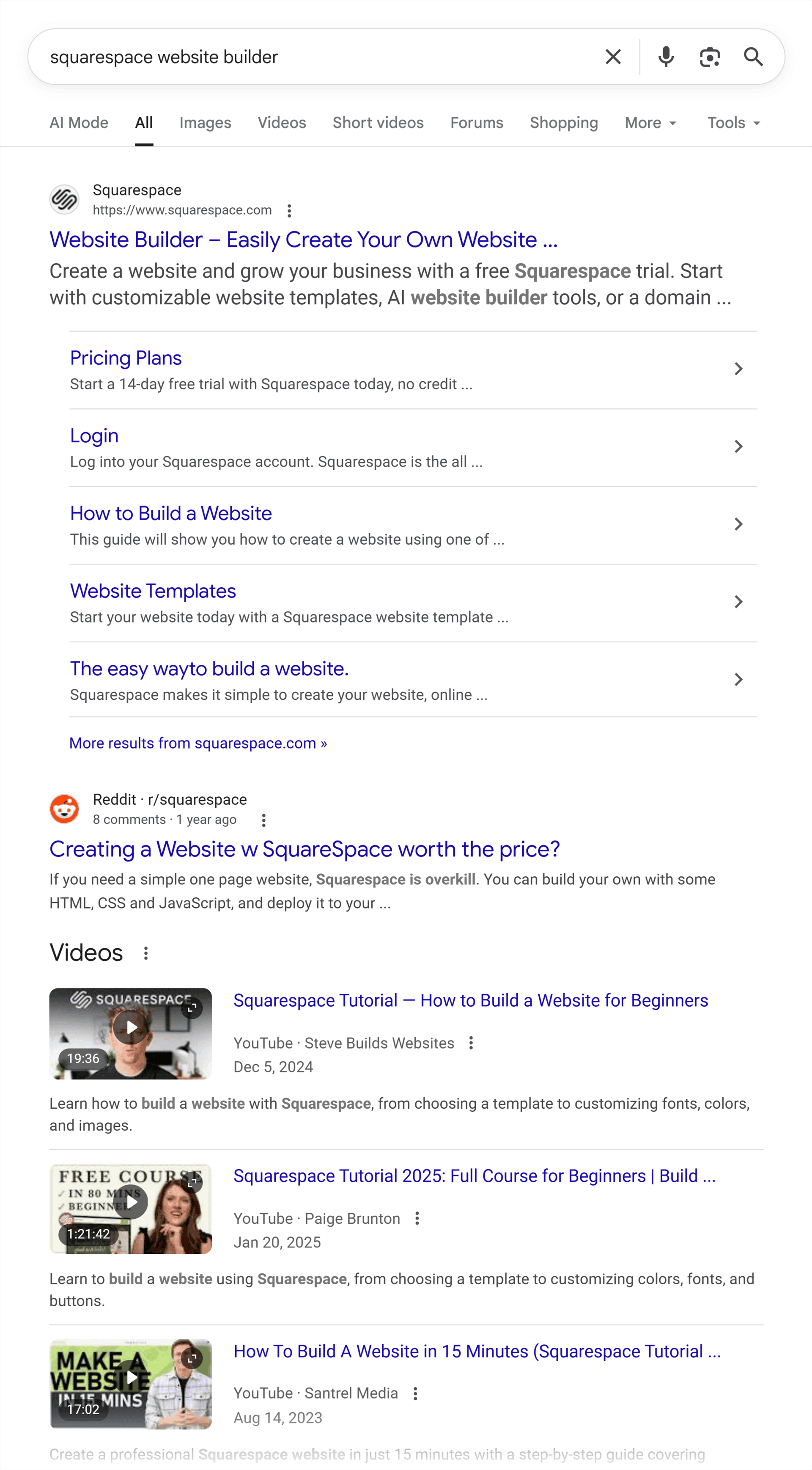Open Google Lens image search

[x=709, y=57]
